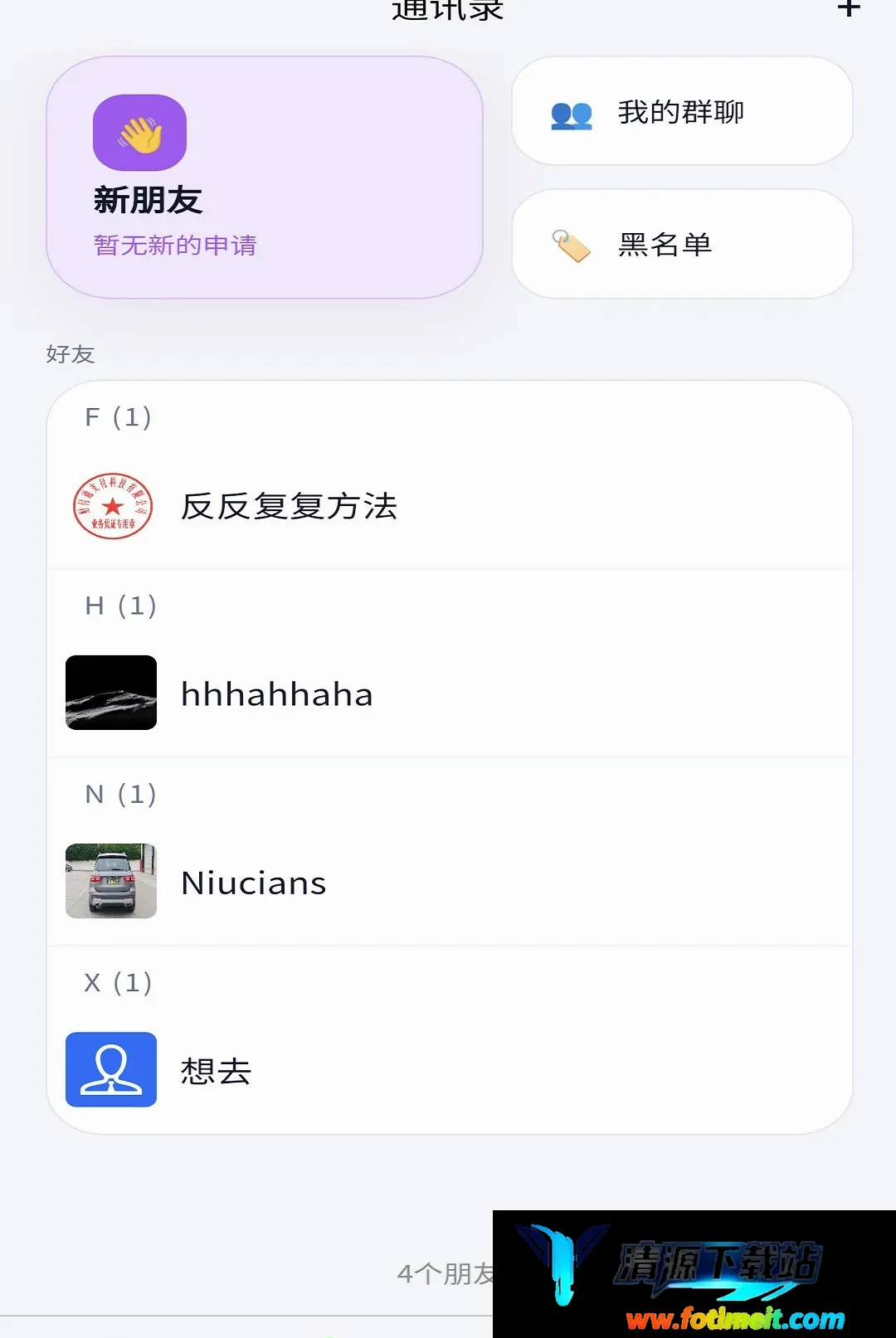Open contact 反反复复方法
896x1338 pixels.
(x=450, y=506)
